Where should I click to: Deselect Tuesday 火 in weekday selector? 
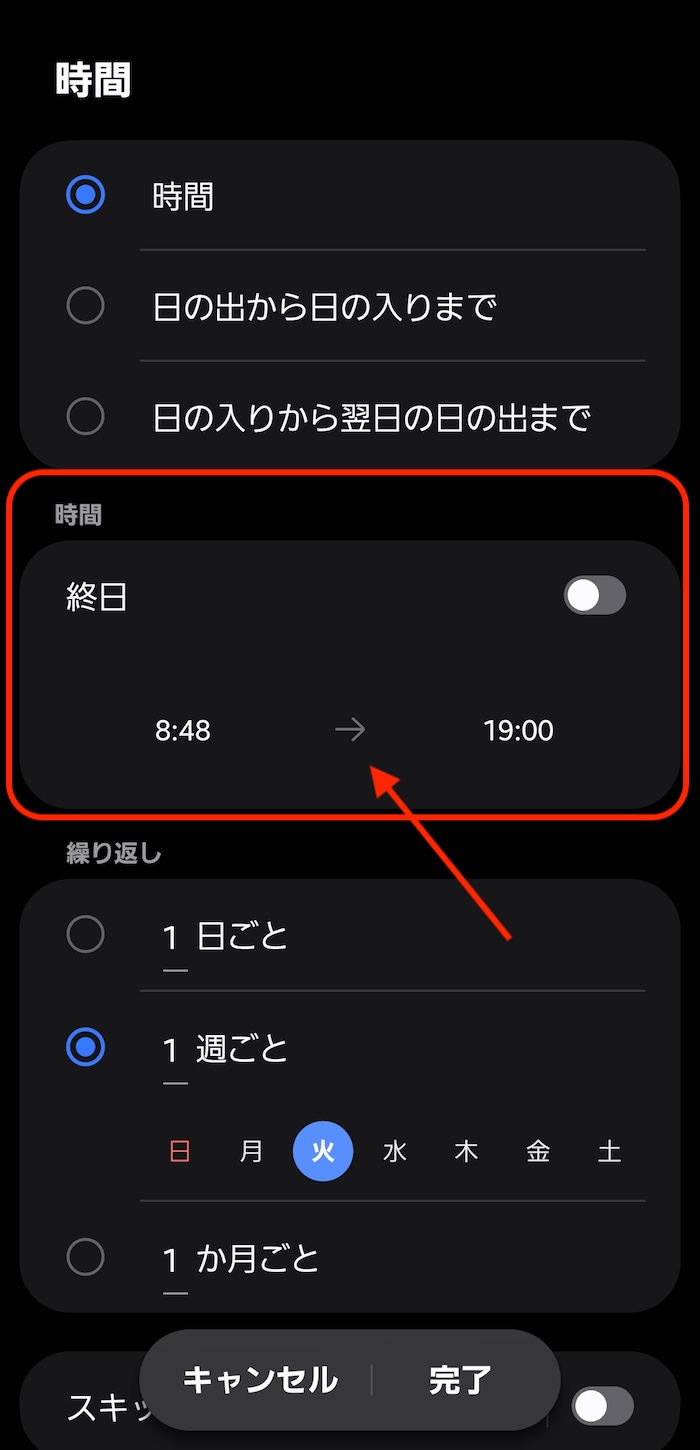(x=323, y=1151)
